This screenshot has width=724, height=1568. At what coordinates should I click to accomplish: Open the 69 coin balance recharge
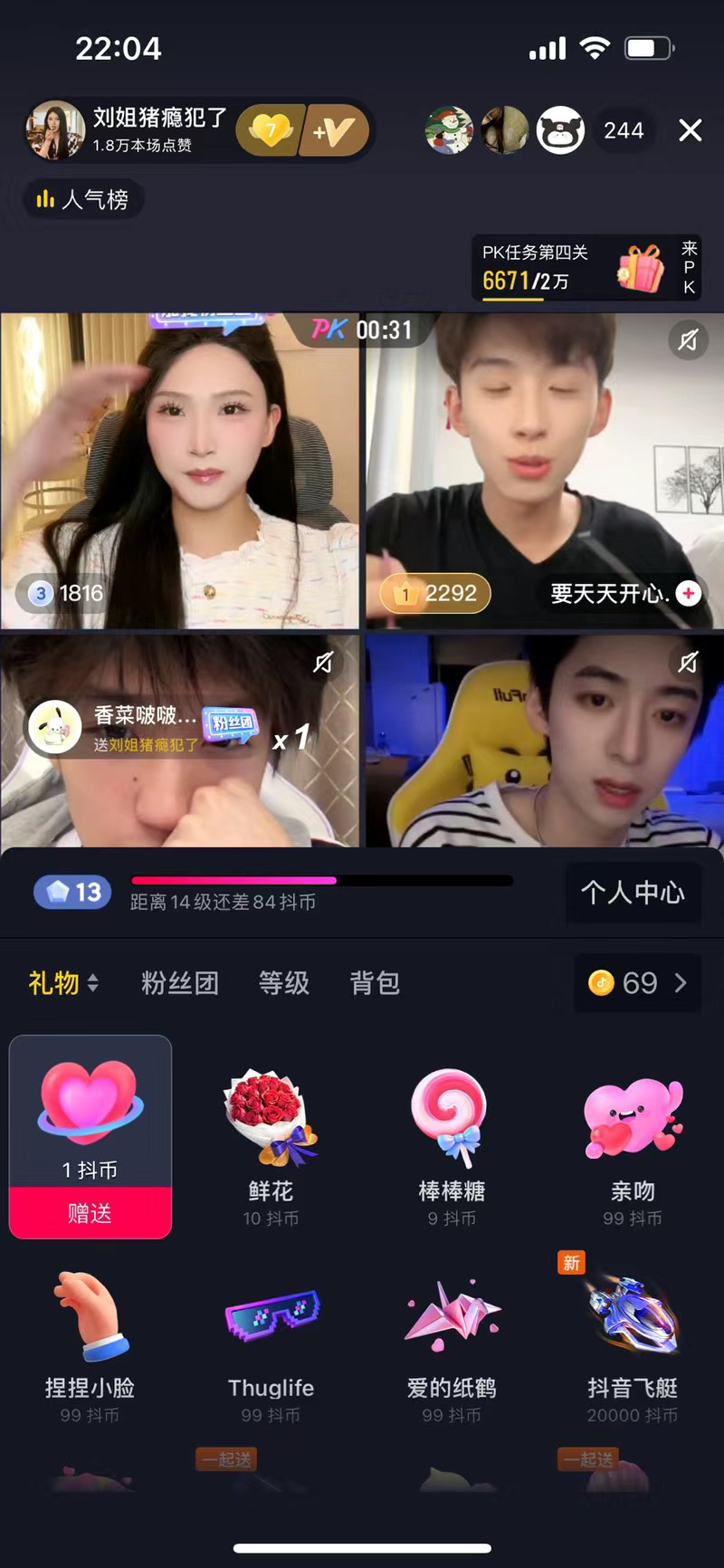[x=638, y=983]
